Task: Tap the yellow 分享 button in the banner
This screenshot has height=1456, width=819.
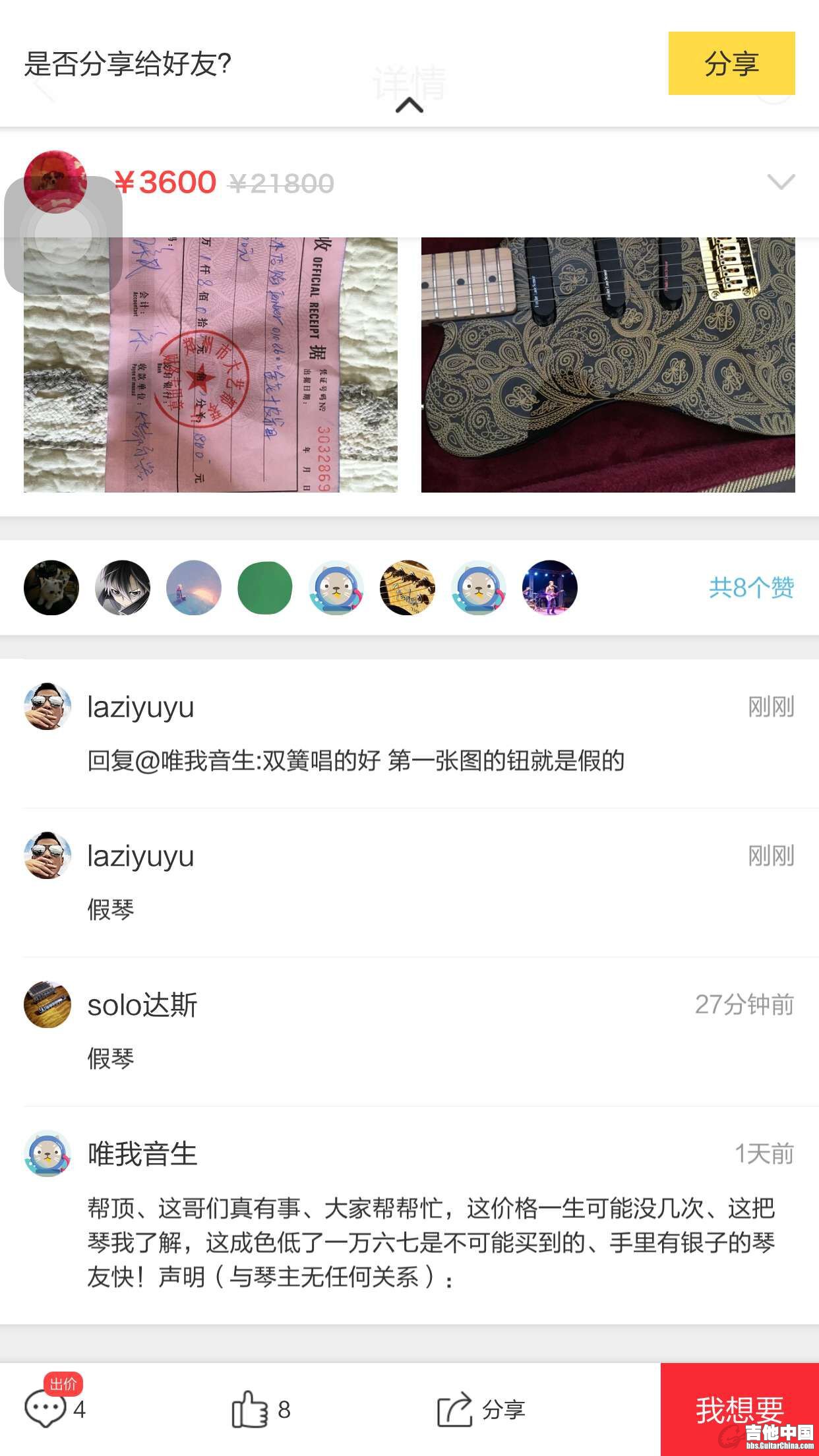Action: tap(731, 63)
